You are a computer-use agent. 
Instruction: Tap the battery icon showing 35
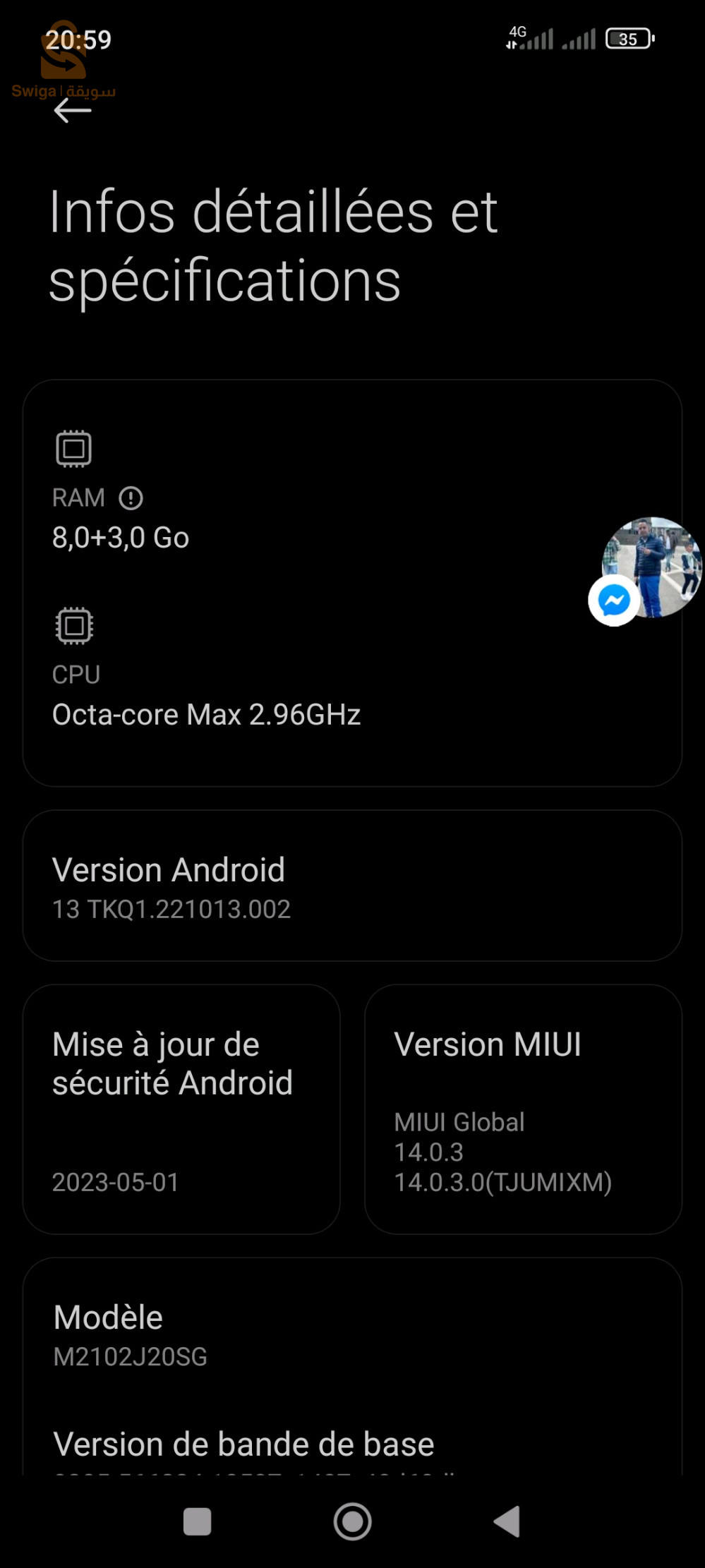click(627, 38)
